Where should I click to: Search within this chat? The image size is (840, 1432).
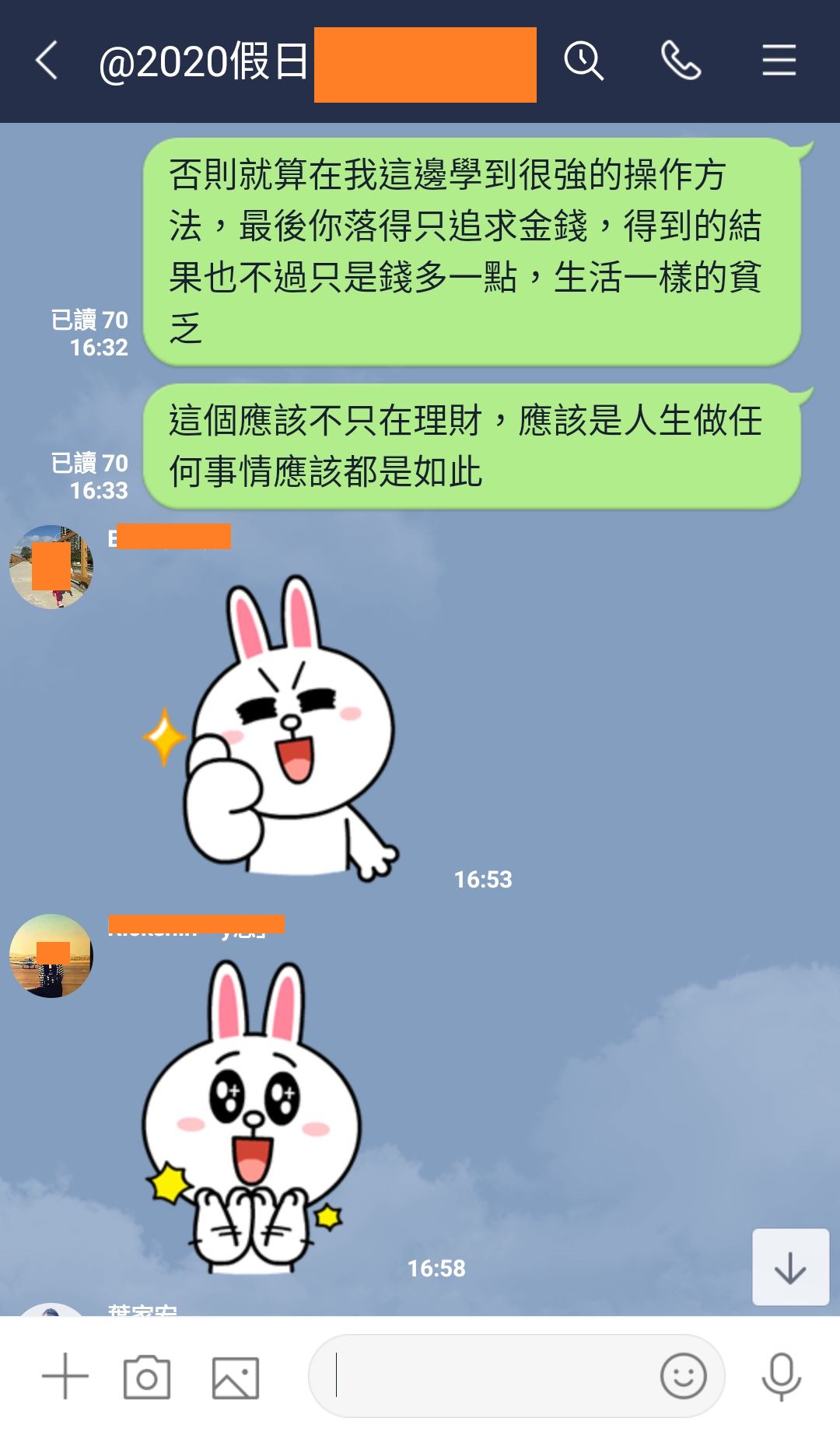[x=583, y=61]
